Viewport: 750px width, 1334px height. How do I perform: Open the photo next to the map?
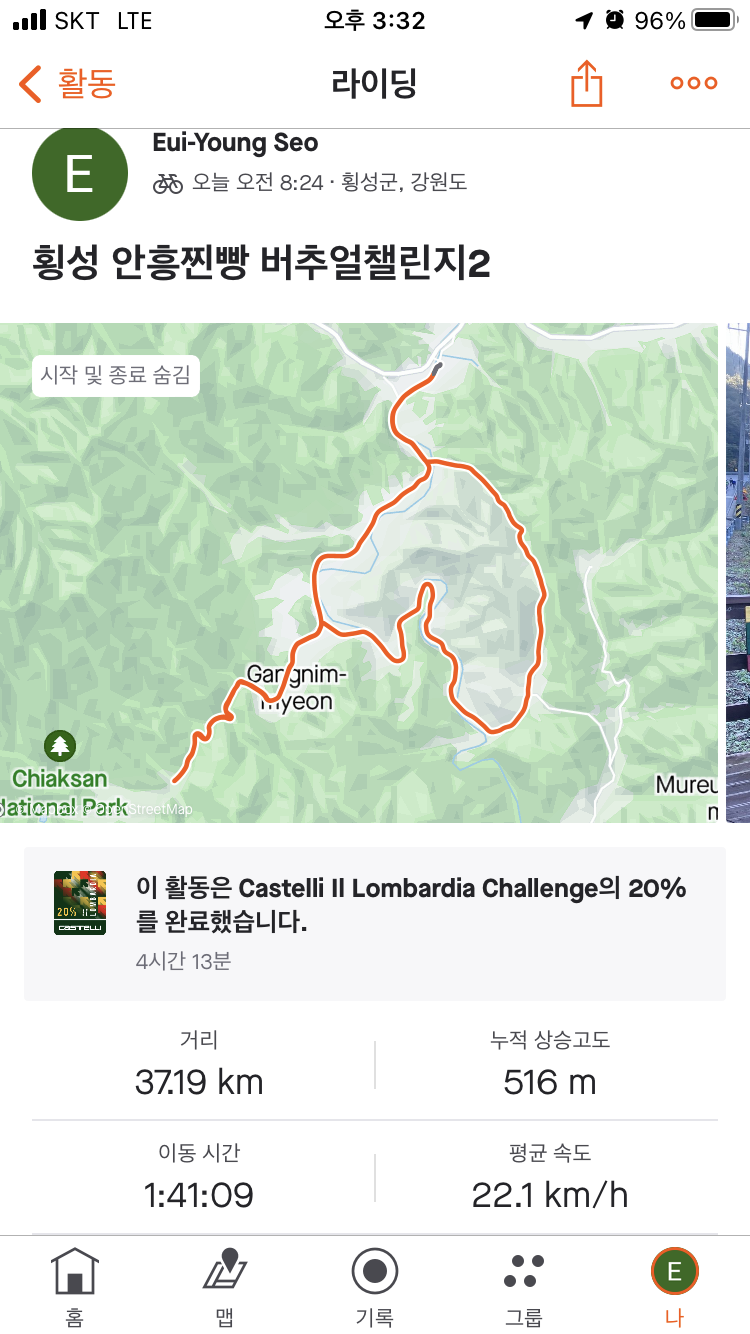738,572
